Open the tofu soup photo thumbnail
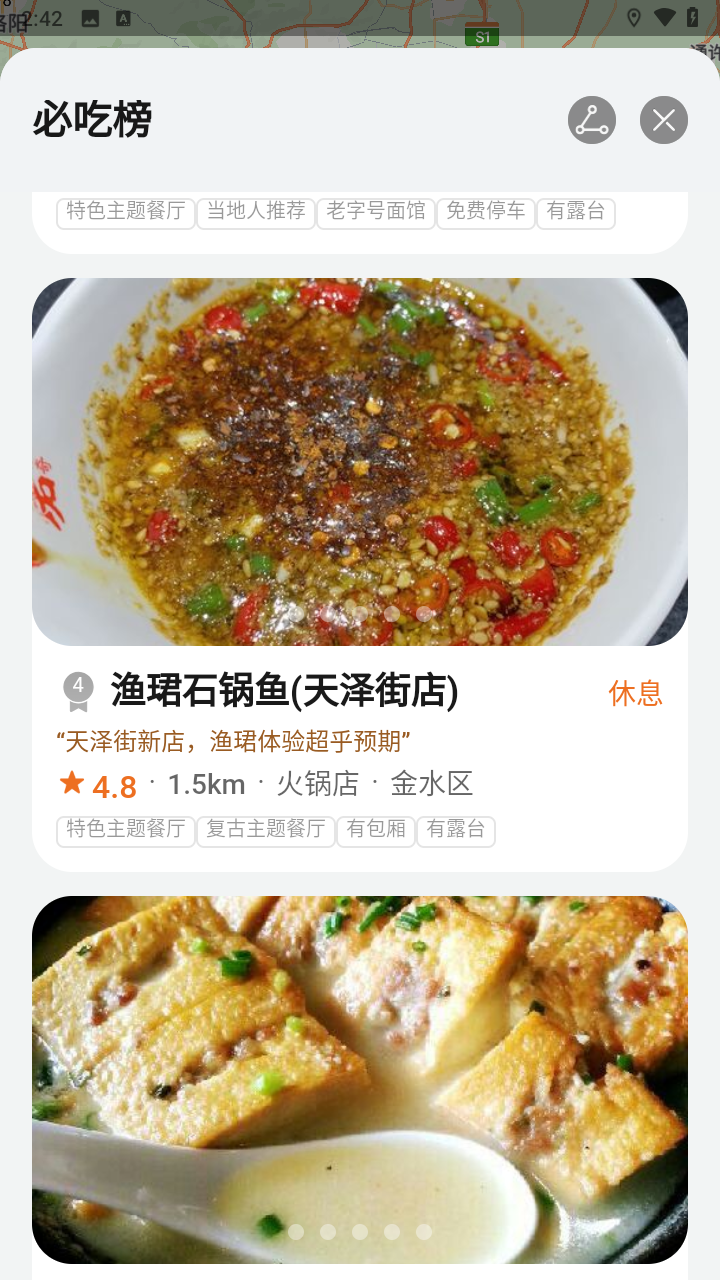The height and width of the screenshot is (1280, 720). pyautogui.click(x=360, y=1080)
